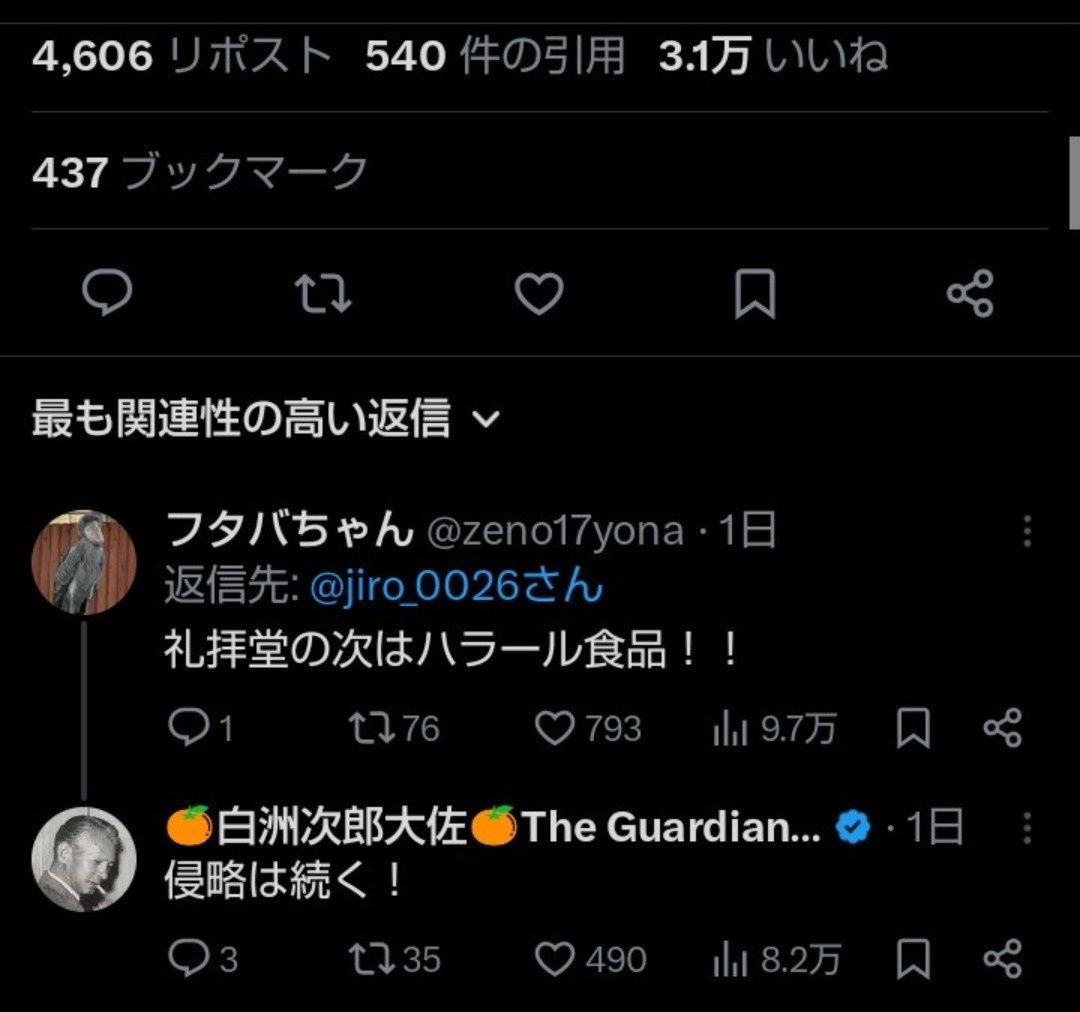Open 白洲次郎大佐's profile avatar
The width and height of the screenshot is (1080, 1012).
click(x=84, y=859)
